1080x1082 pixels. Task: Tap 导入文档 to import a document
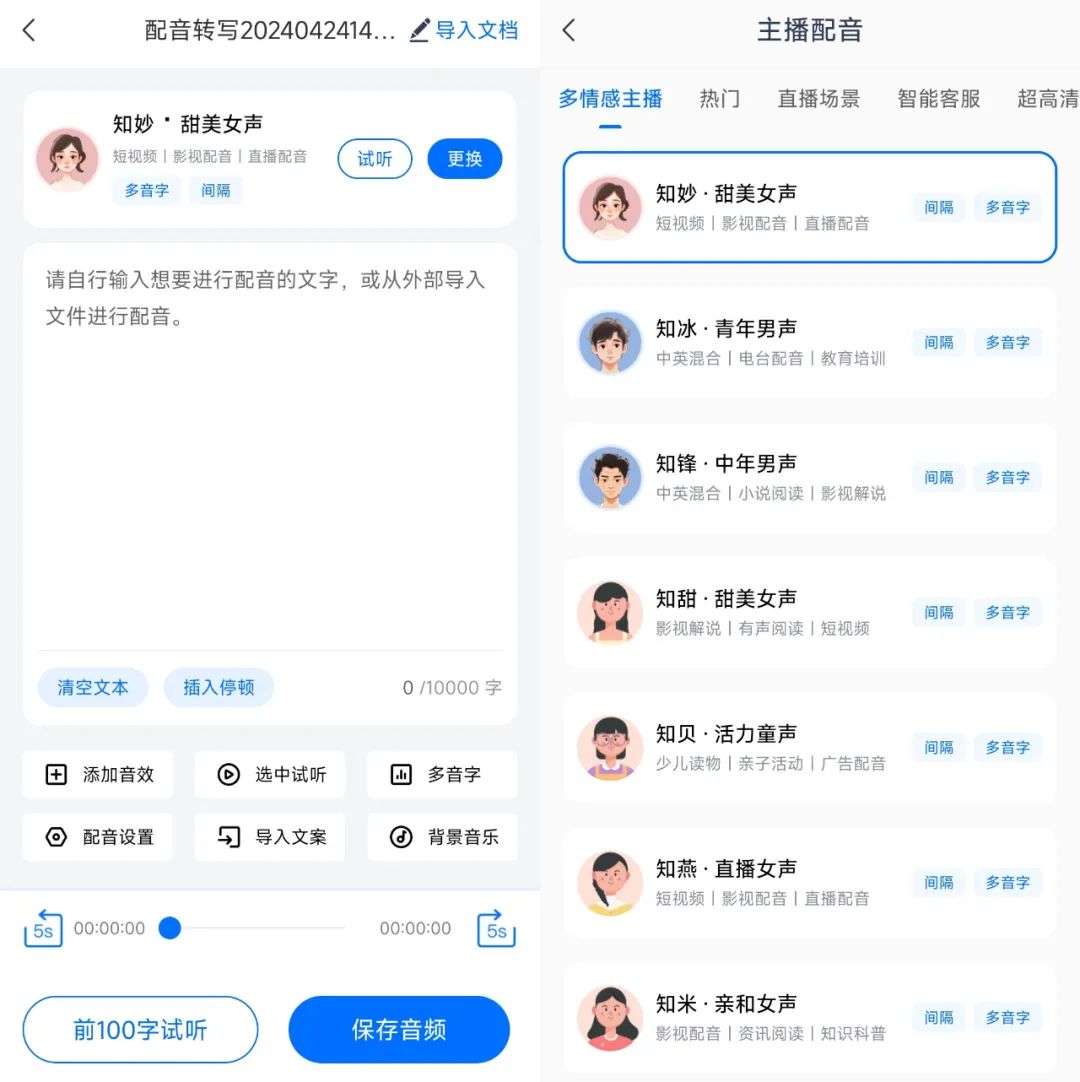click(465, 30)
